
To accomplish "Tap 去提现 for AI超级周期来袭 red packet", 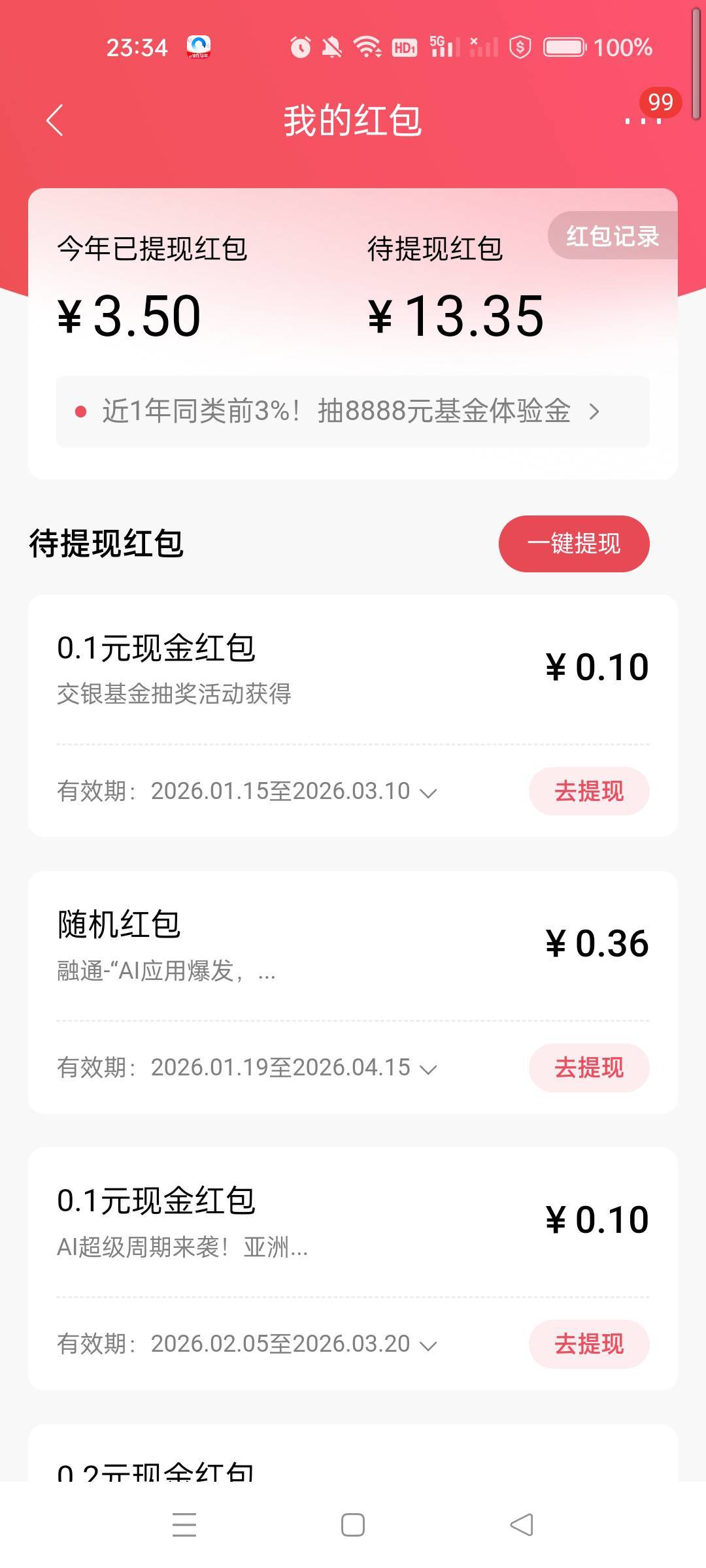I will click(588, 1344).
